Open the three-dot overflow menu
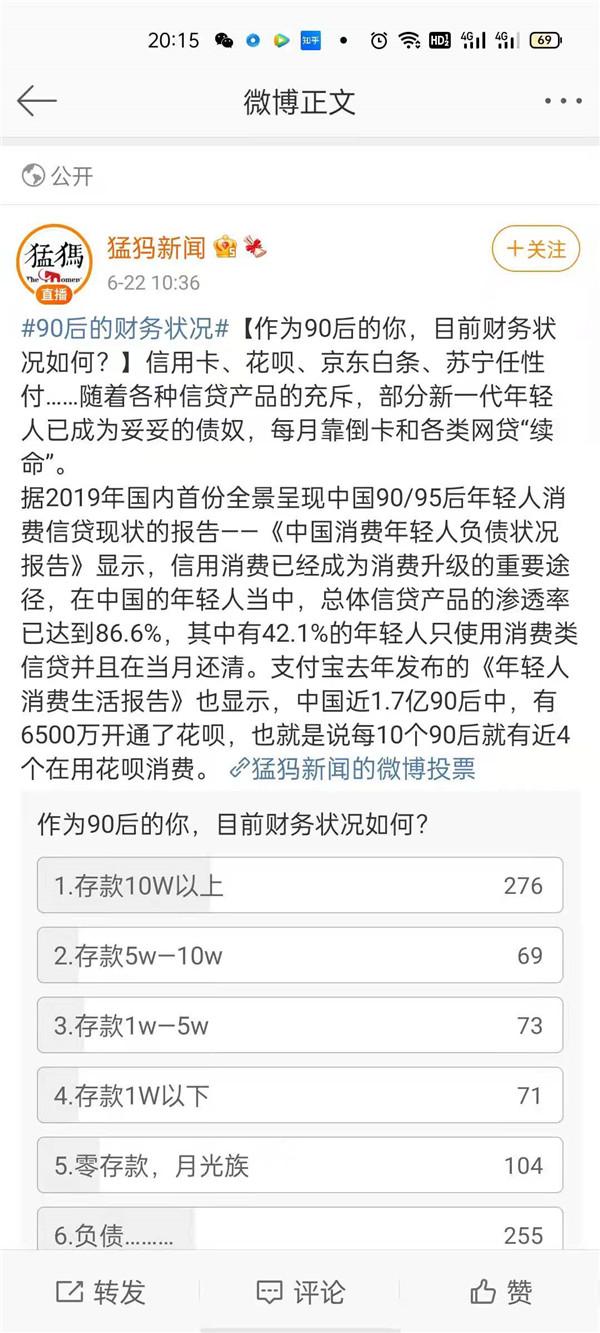600x1333 pixels. pyautogui.click(x=562, y=102)
